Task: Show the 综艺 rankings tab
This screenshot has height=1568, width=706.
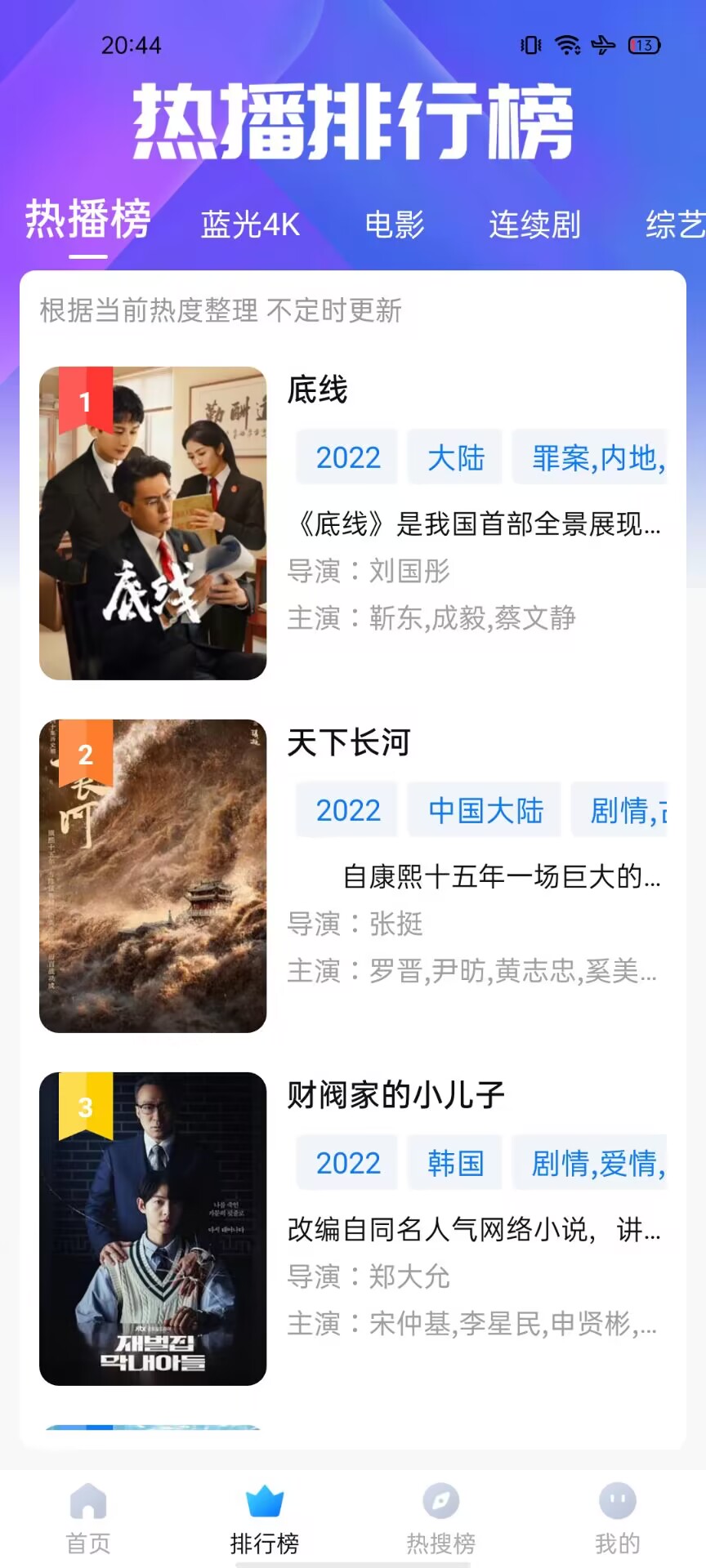Action: click(x=673, y=225)
